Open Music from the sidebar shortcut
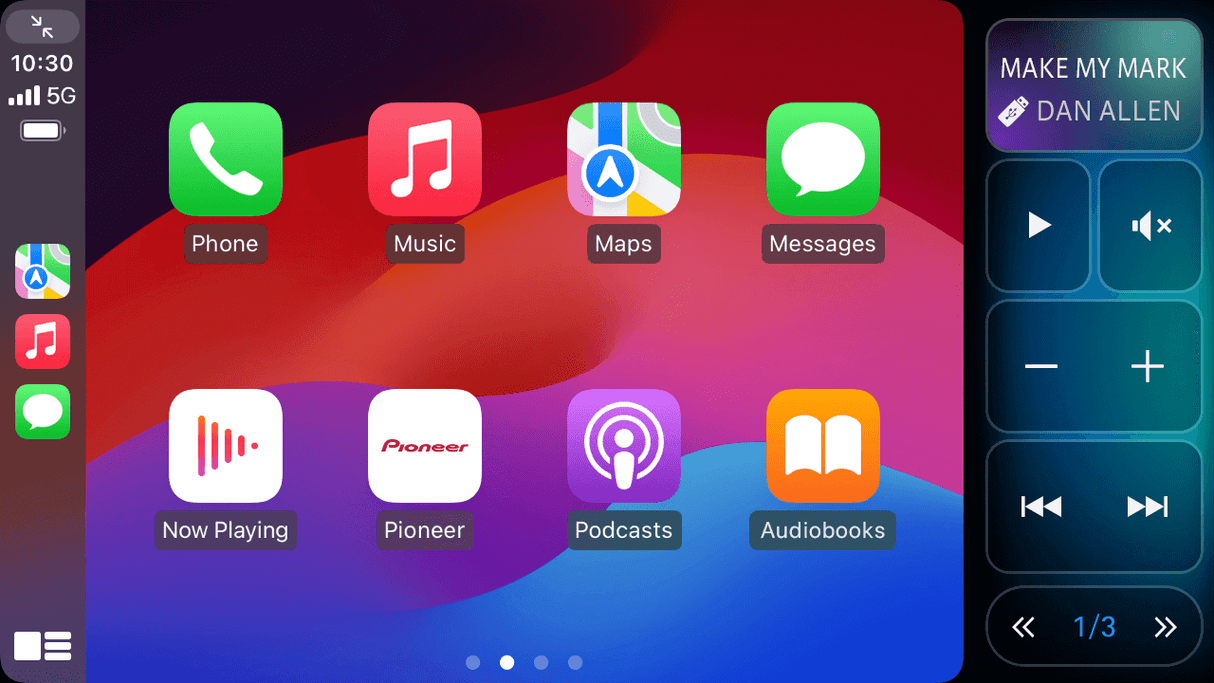Image resolution: width=1214 pixels, height=683 pixels. point(42,341)
